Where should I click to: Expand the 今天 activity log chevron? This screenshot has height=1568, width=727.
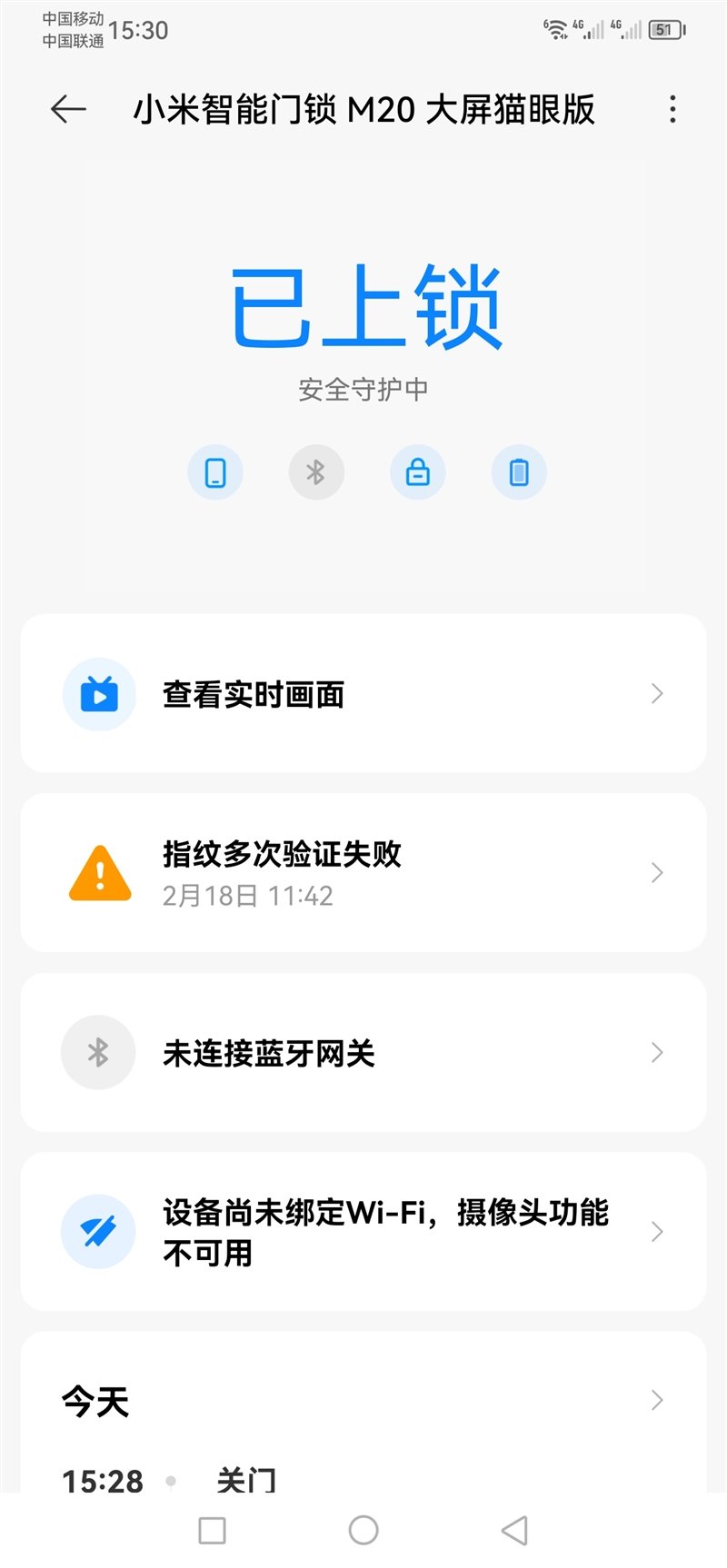pyautogui.click(x=657, y=1401)
